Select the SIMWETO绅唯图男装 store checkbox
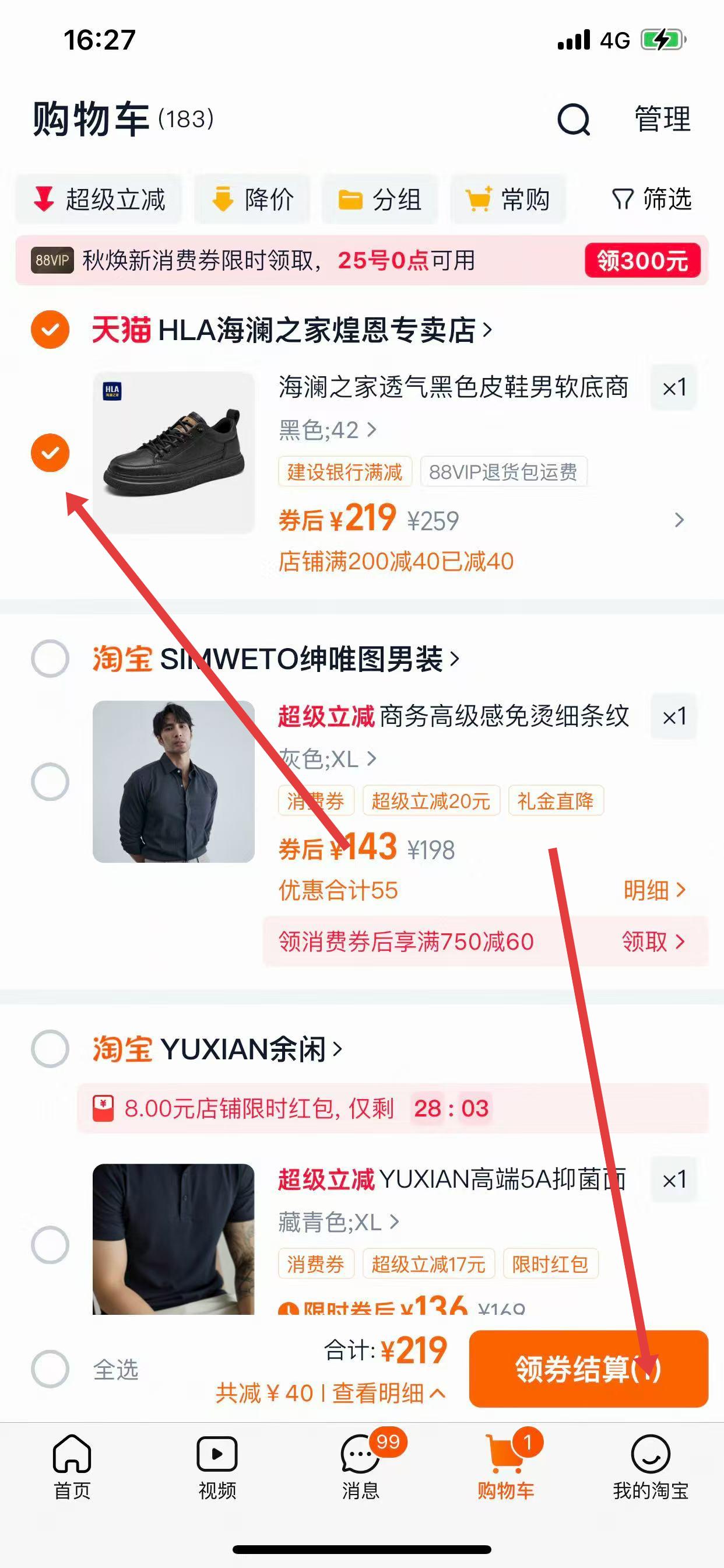The height and width of the screenshot is (1568, 724). pyautogui.click(x=50, y=659)
